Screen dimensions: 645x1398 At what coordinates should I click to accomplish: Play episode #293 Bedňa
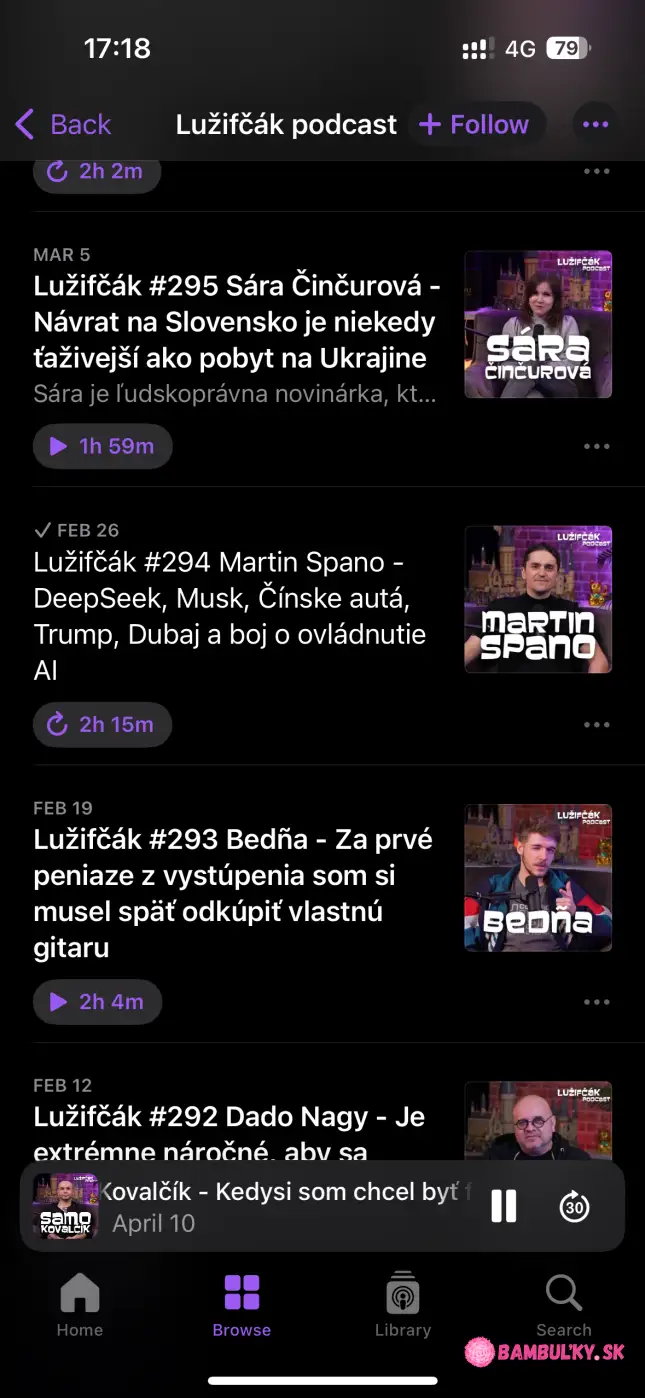click(x=97, y=1001)
